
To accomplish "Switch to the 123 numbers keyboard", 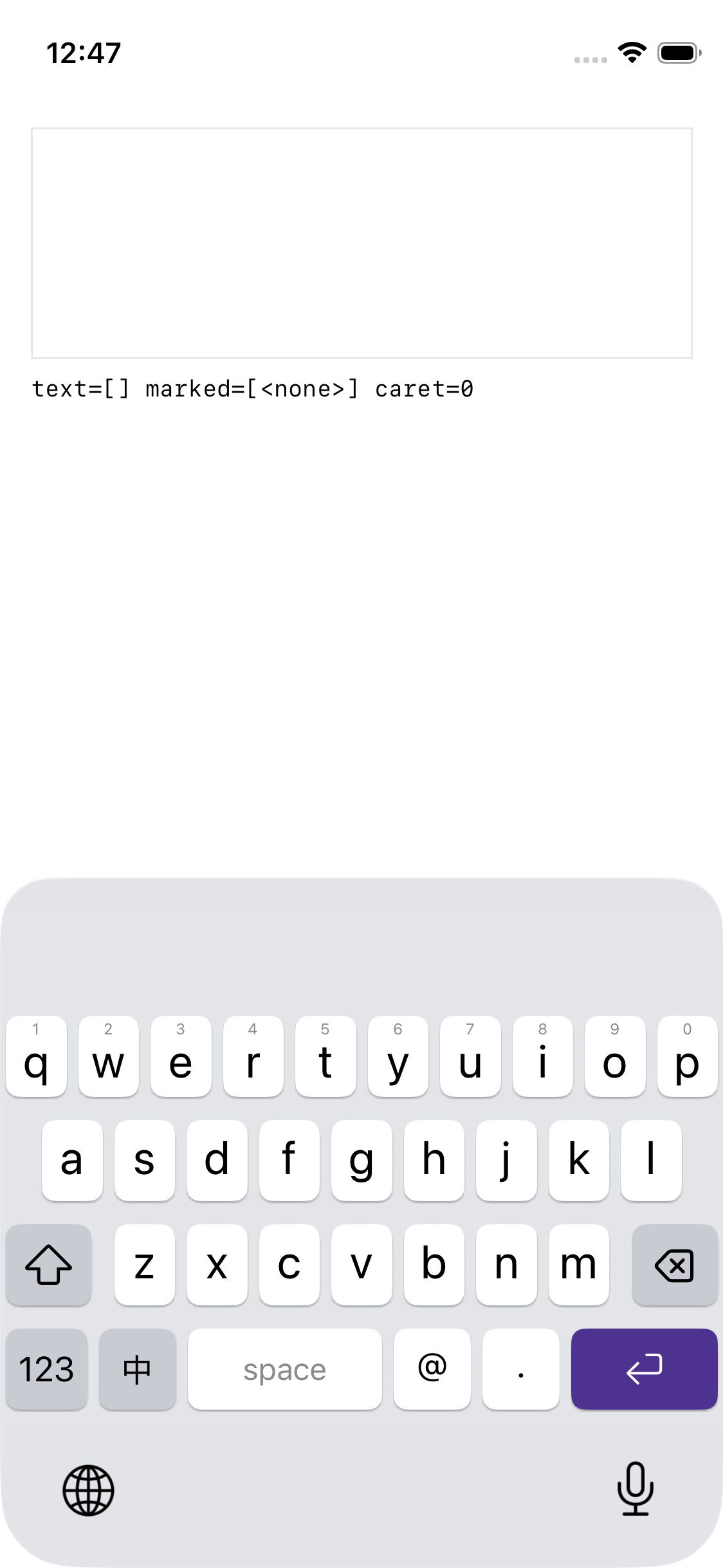I will pos(46,1369).
